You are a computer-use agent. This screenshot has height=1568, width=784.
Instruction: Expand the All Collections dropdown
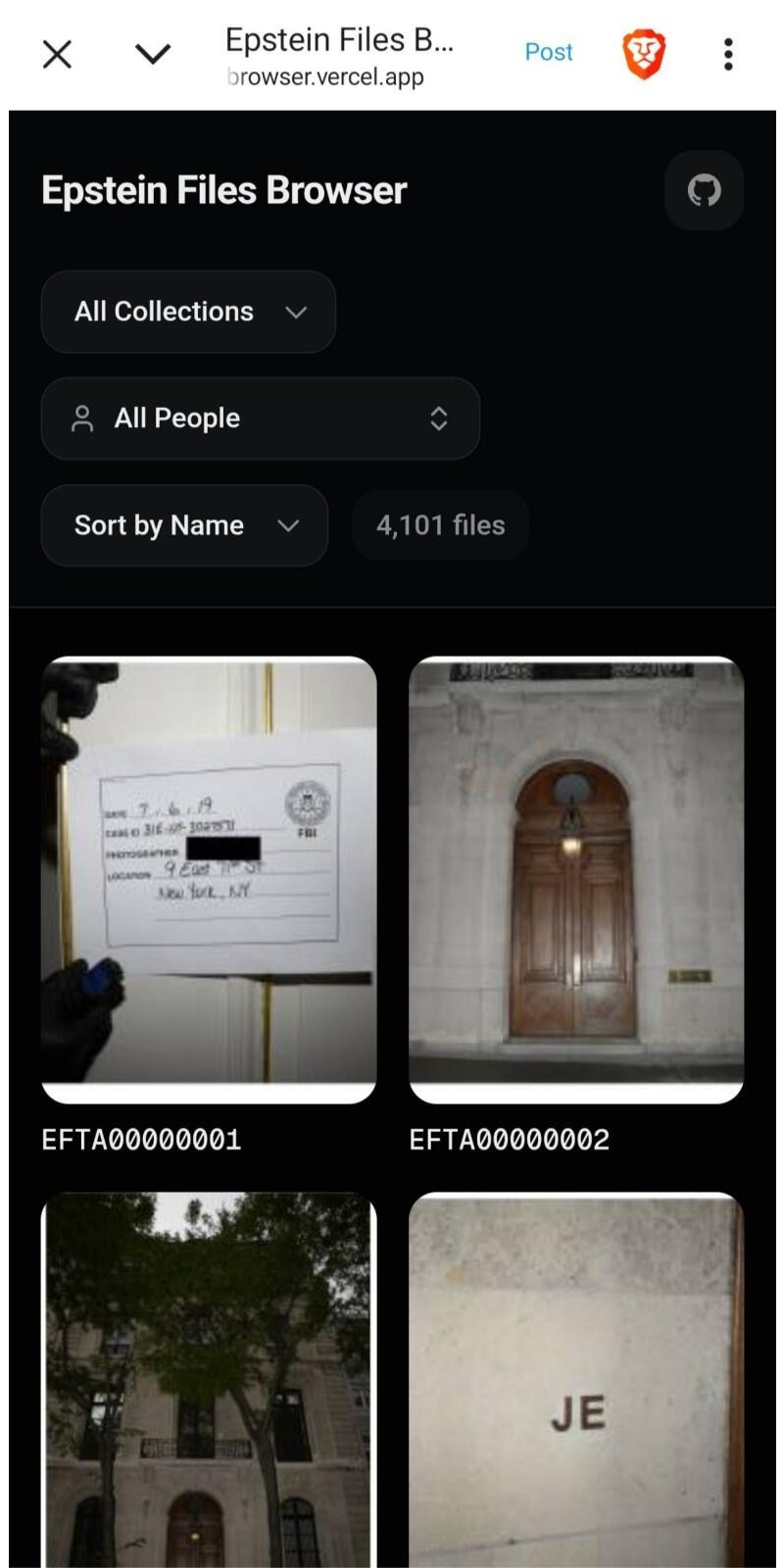tap(188, 312)
